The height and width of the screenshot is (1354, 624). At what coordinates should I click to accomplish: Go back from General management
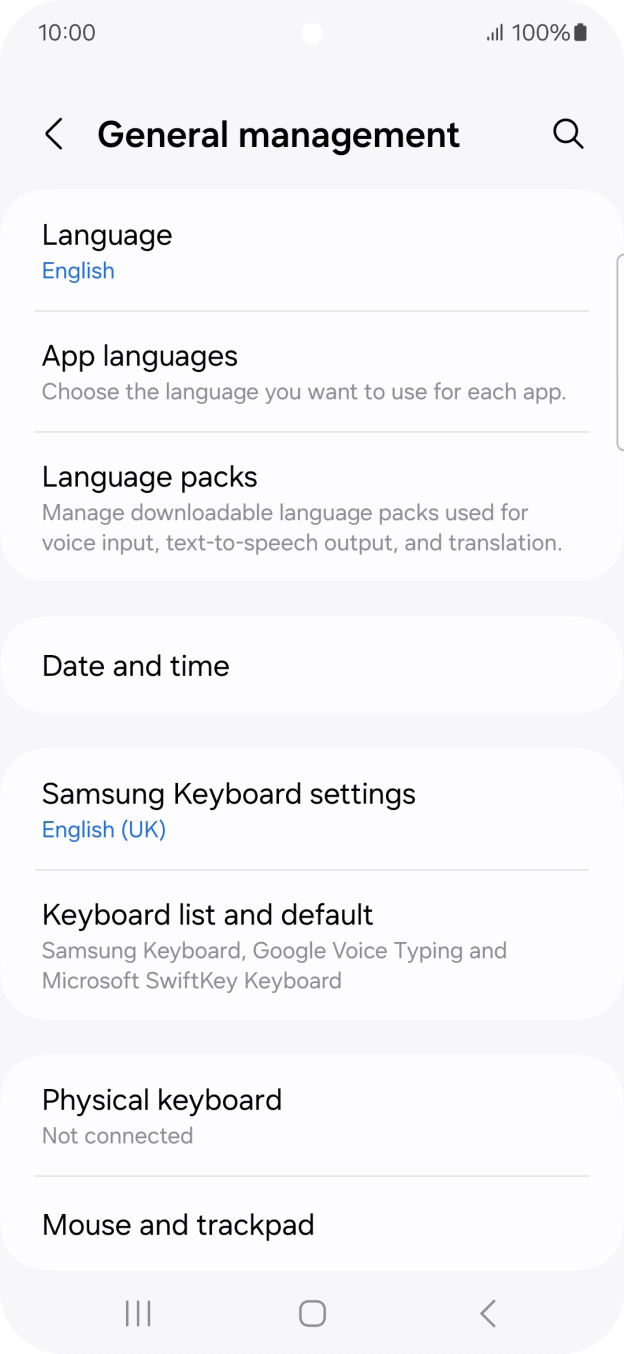[x=54, y=134]
